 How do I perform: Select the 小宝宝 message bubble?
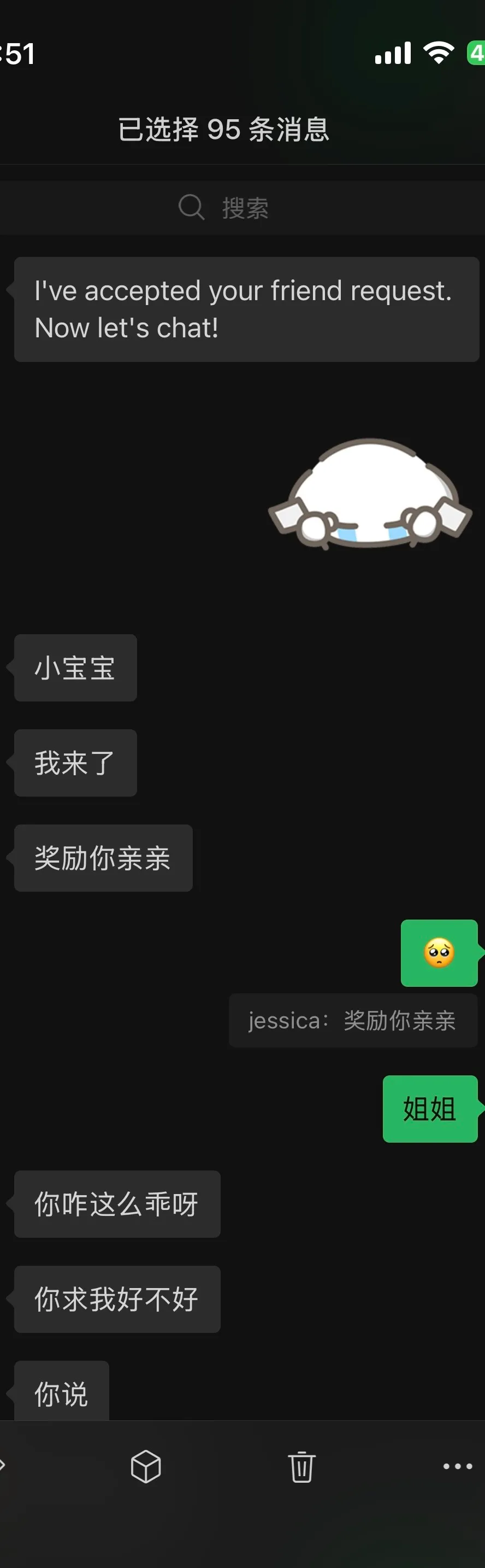point(75,668)
